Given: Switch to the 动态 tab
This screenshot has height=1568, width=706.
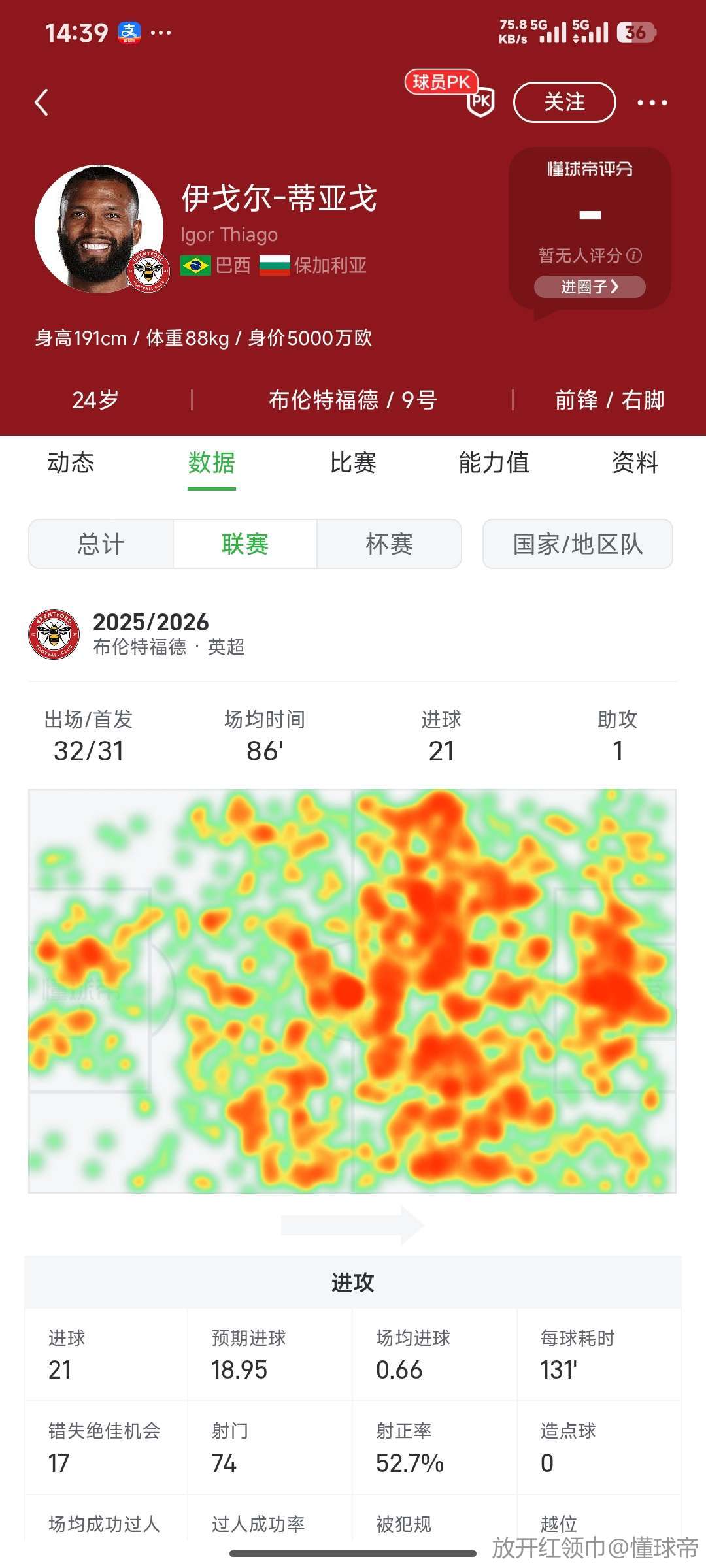Looking at the screenshot, I should click(x=71, y=463).
